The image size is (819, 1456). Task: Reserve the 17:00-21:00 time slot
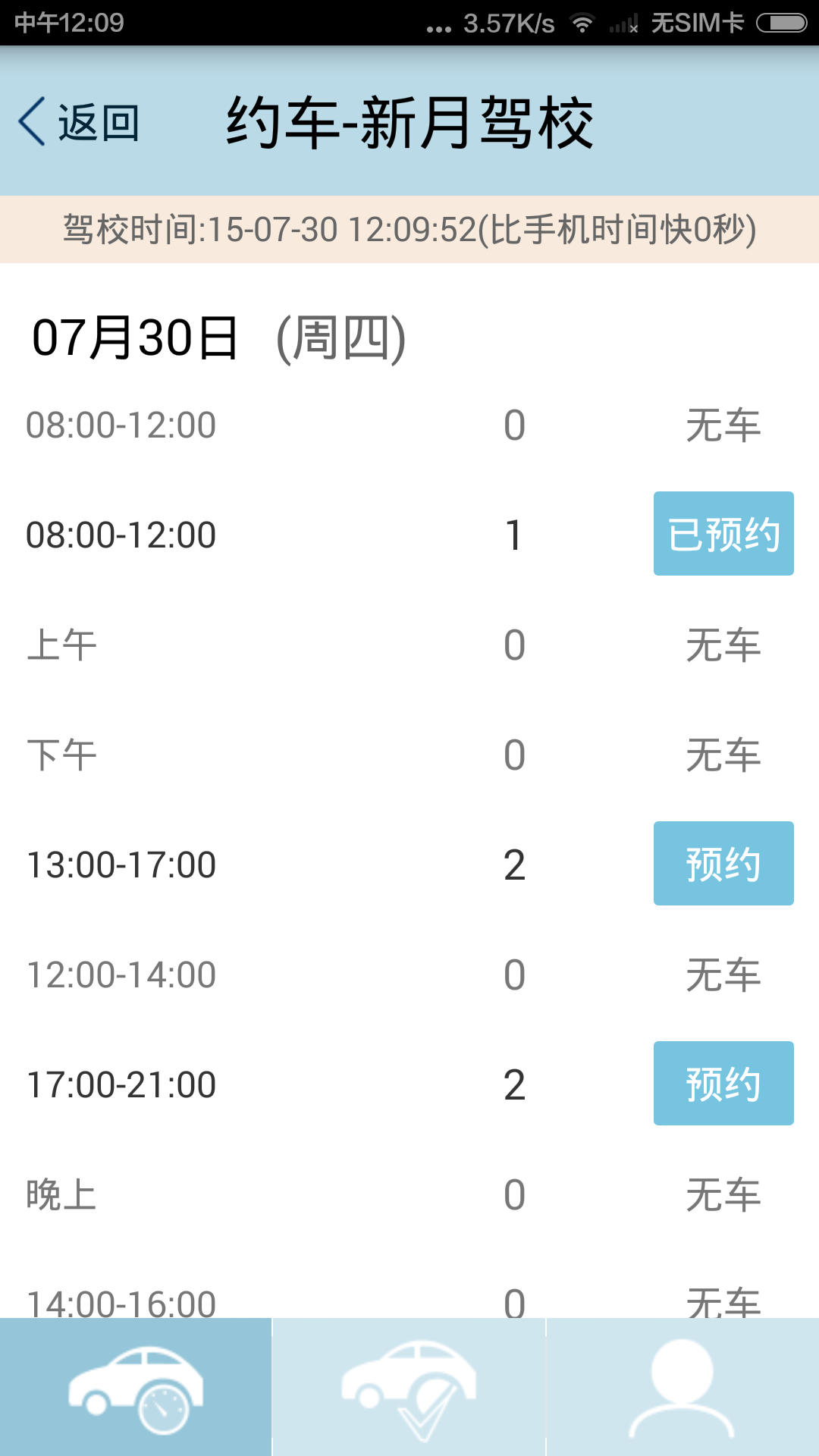[x=723, y=1084]
